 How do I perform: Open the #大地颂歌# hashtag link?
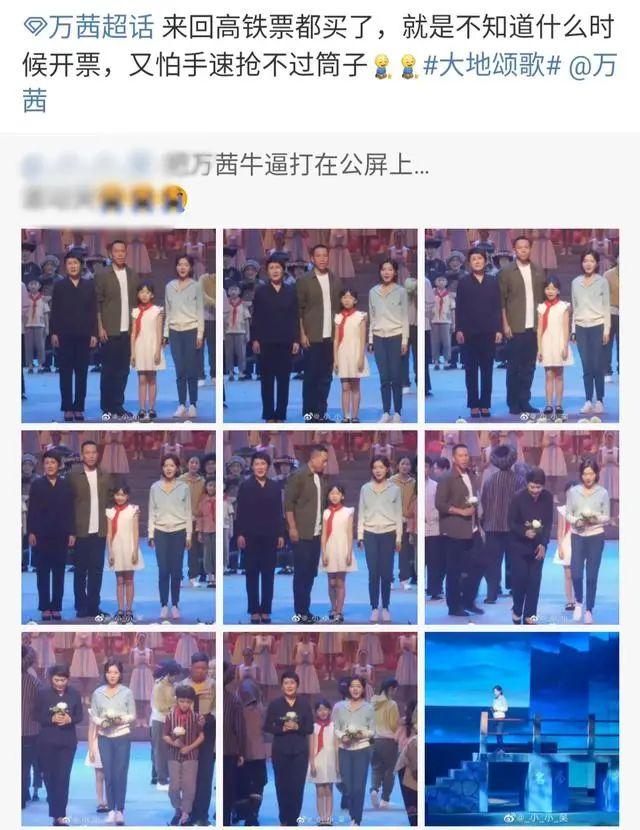coord(492,65)
